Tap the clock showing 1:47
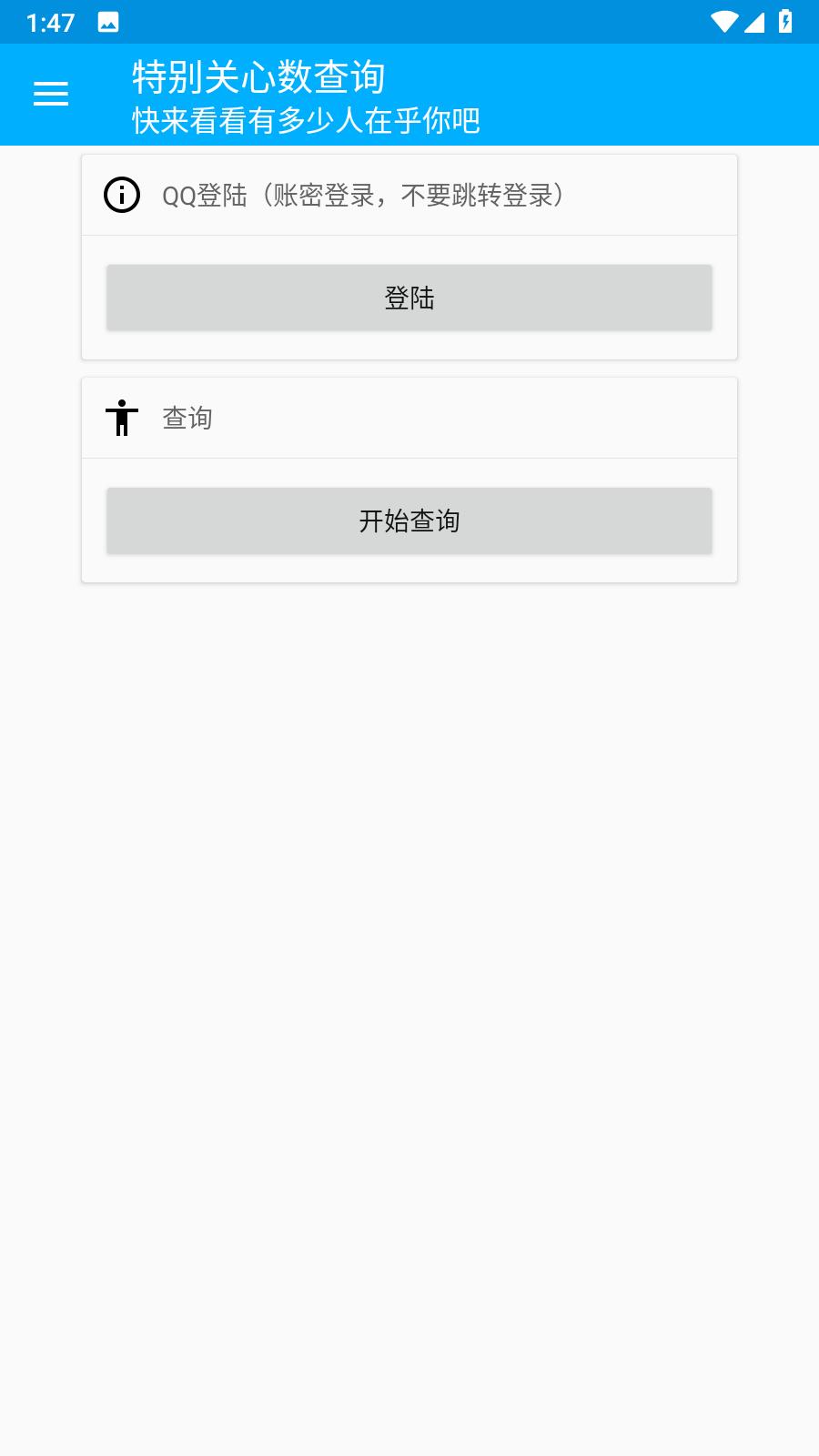This screenshot has width=819, height=1456. [x=50, y=21]
